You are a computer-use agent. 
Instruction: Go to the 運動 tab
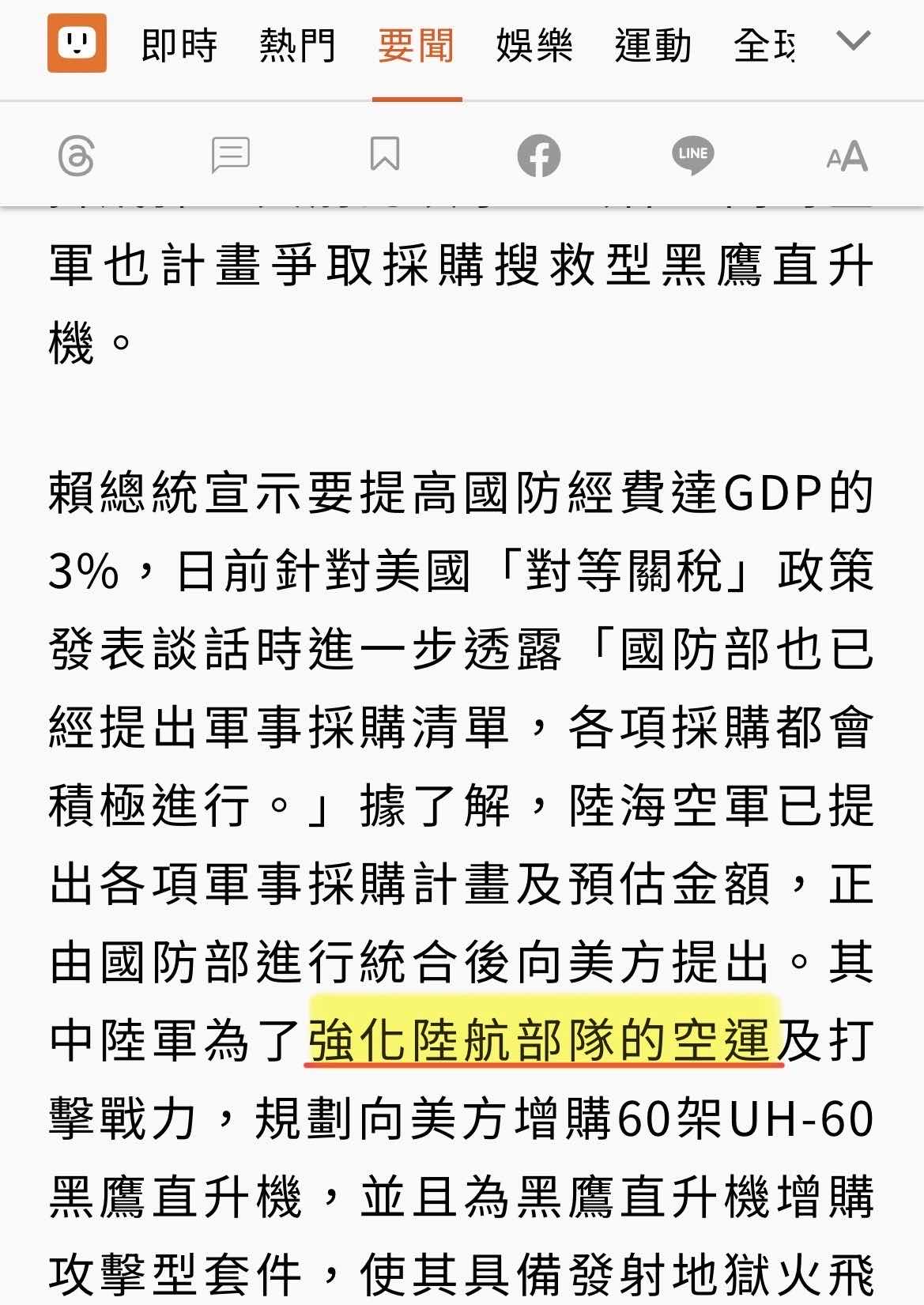pyautogui.click(x=653, y=45)
